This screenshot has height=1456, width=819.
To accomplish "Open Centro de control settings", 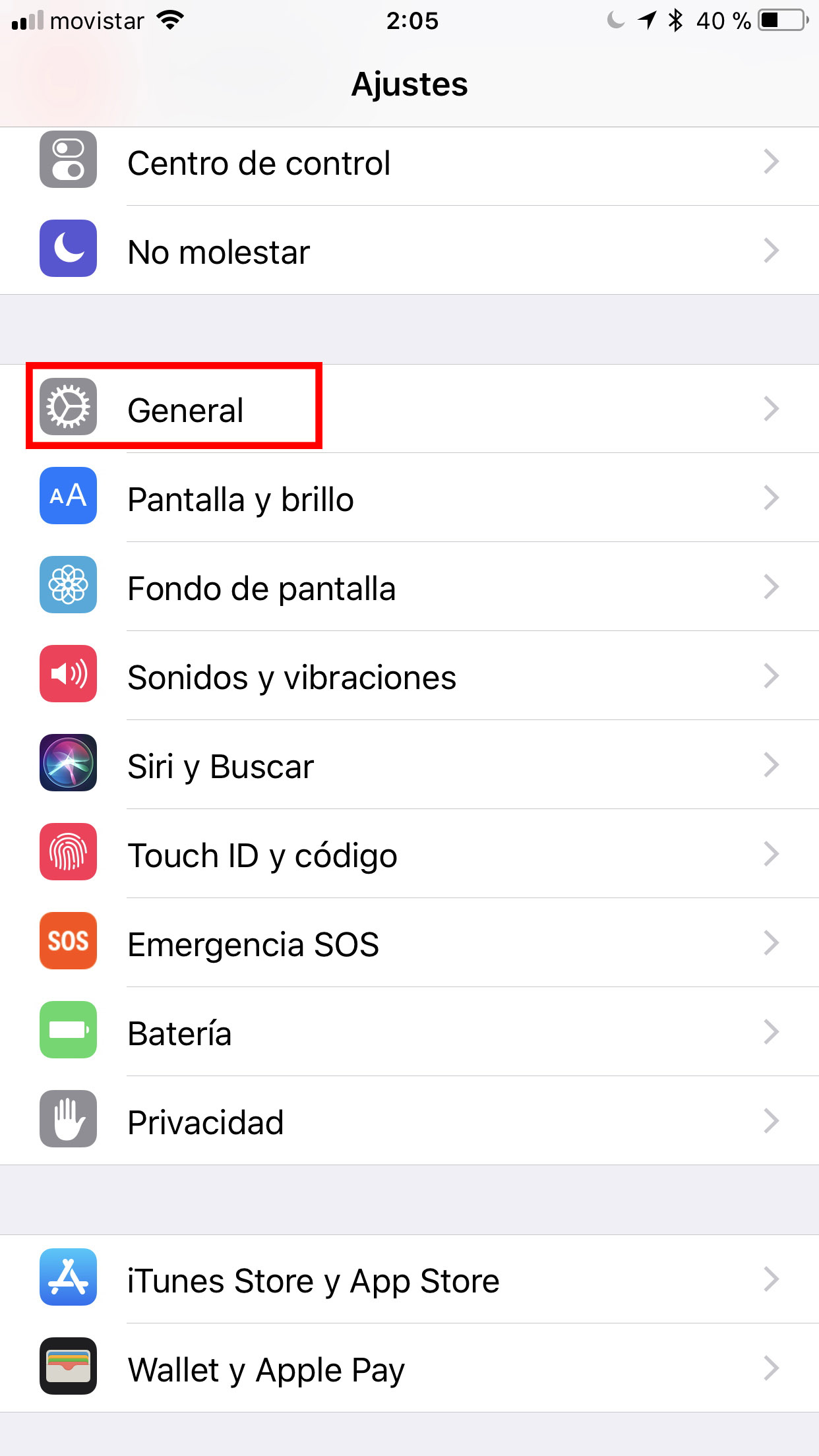I will pyautogui.click(x=409, y=162).
